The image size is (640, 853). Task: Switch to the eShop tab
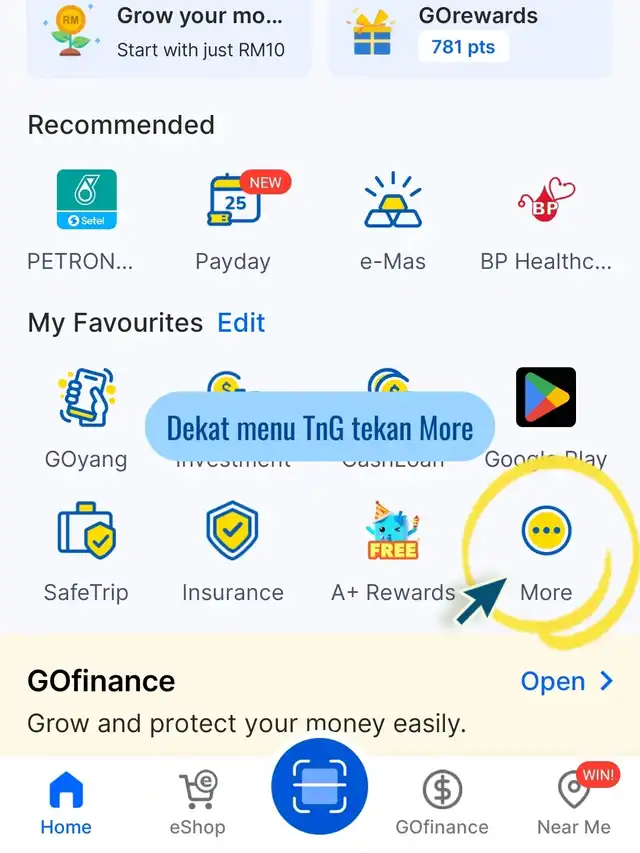click(197, 803)
